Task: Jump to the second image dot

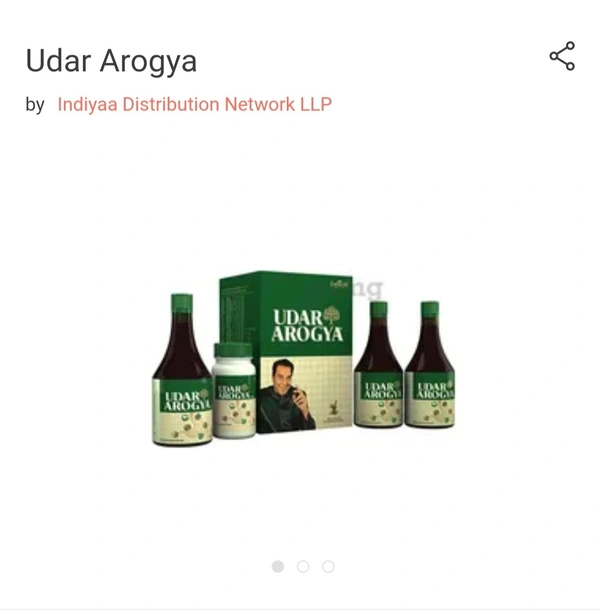Action: pyautogui.click(x=303, y=566)
